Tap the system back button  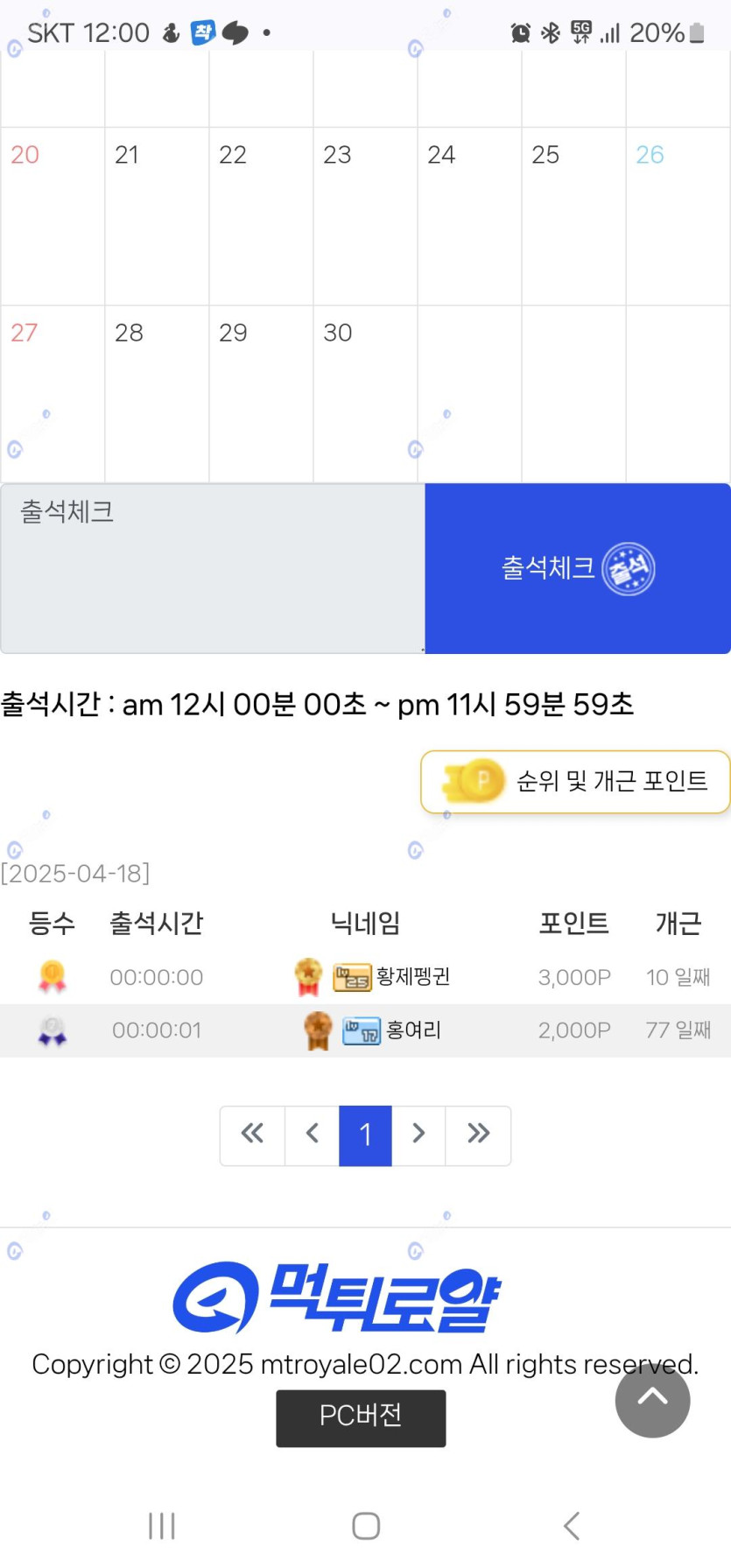click(572, 1525)
